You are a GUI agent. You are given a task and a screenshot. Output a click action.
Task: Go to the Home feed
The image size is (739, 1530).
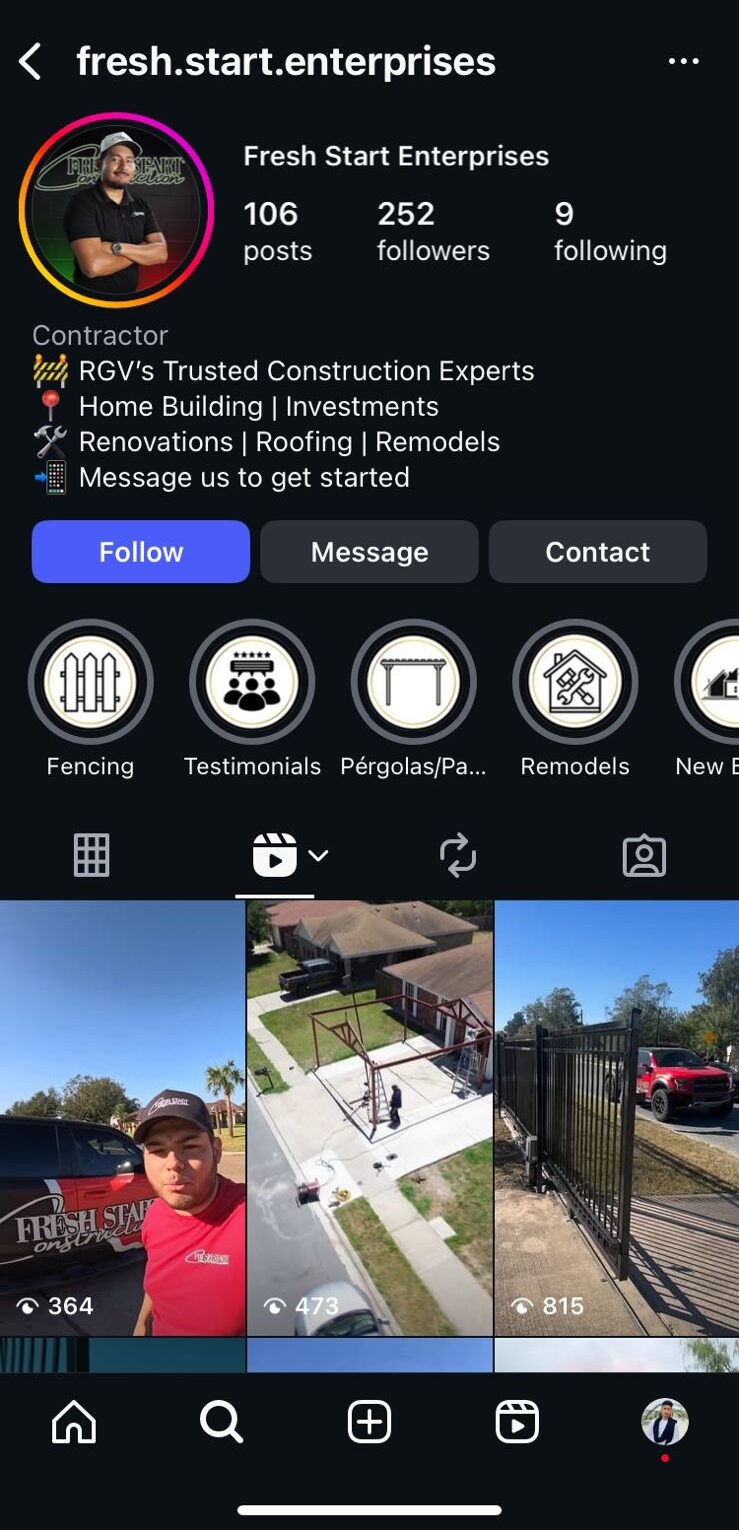(74, 1422)
